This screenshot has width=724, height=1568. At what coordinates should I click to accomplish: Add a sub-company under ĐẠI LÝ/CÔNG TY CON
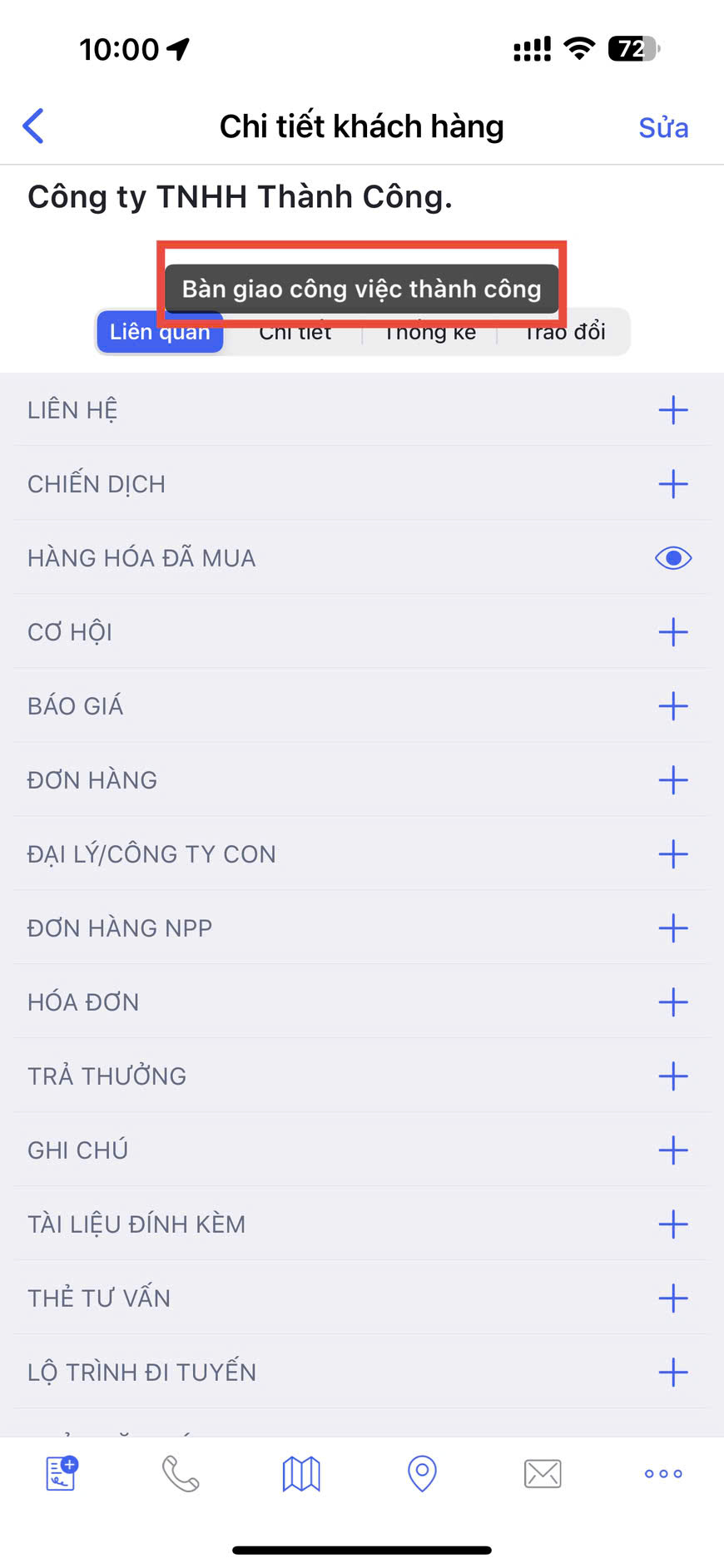click(x=672, y=854)
